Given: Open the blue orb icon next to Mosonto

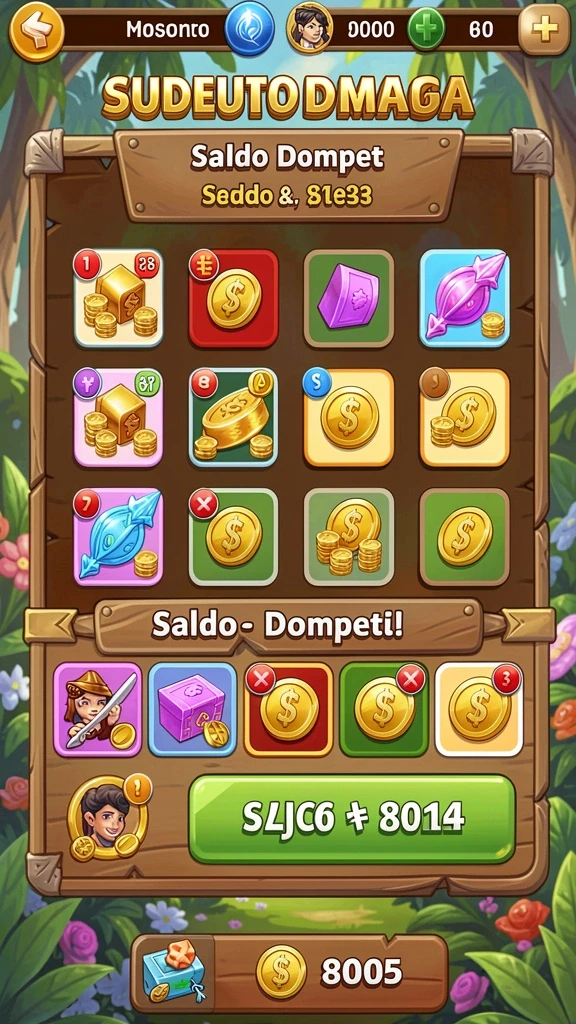Looking at the screenshot, I should point(249,29).
